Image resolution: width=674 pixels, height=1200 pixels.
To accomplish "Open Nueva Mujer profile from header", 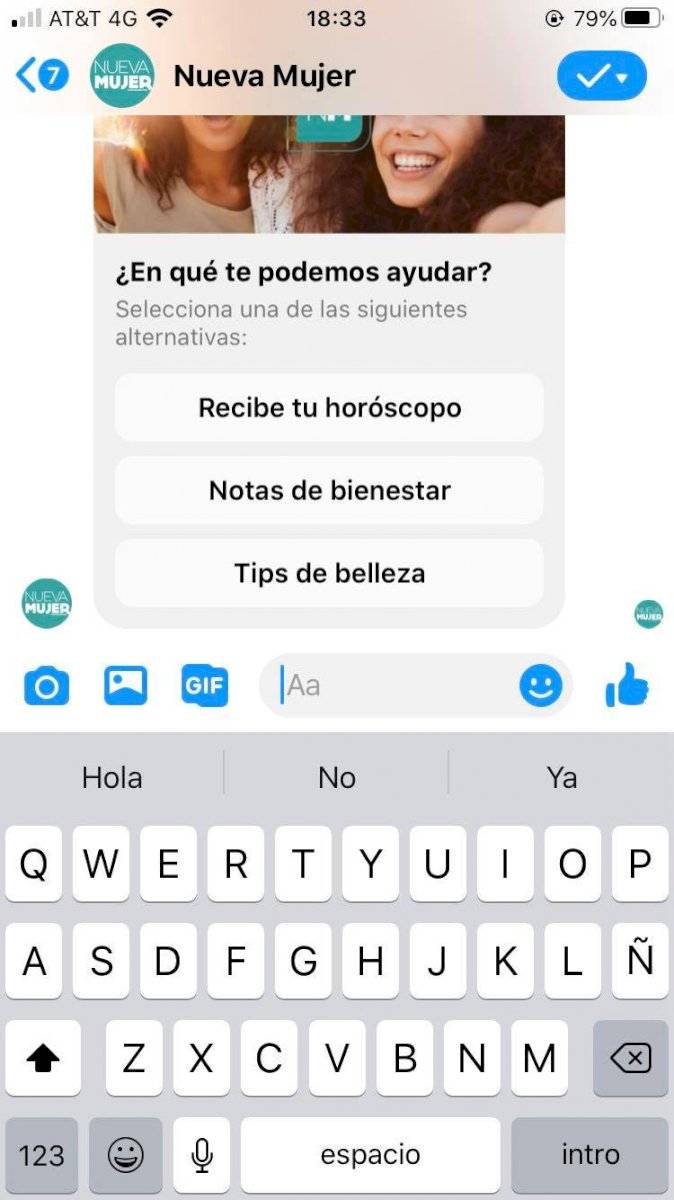I will click(264, 76).
